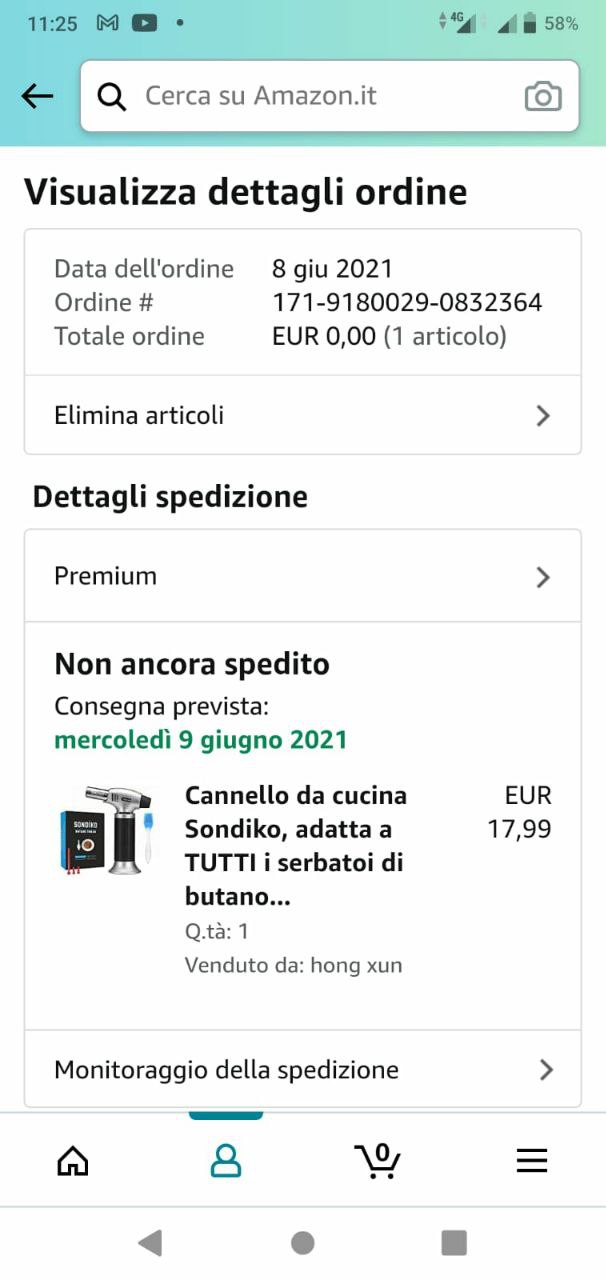This screenshot has height=1280, width=606.
Task: Tap the system recent apps button
Action: [x=454, y=1242]
